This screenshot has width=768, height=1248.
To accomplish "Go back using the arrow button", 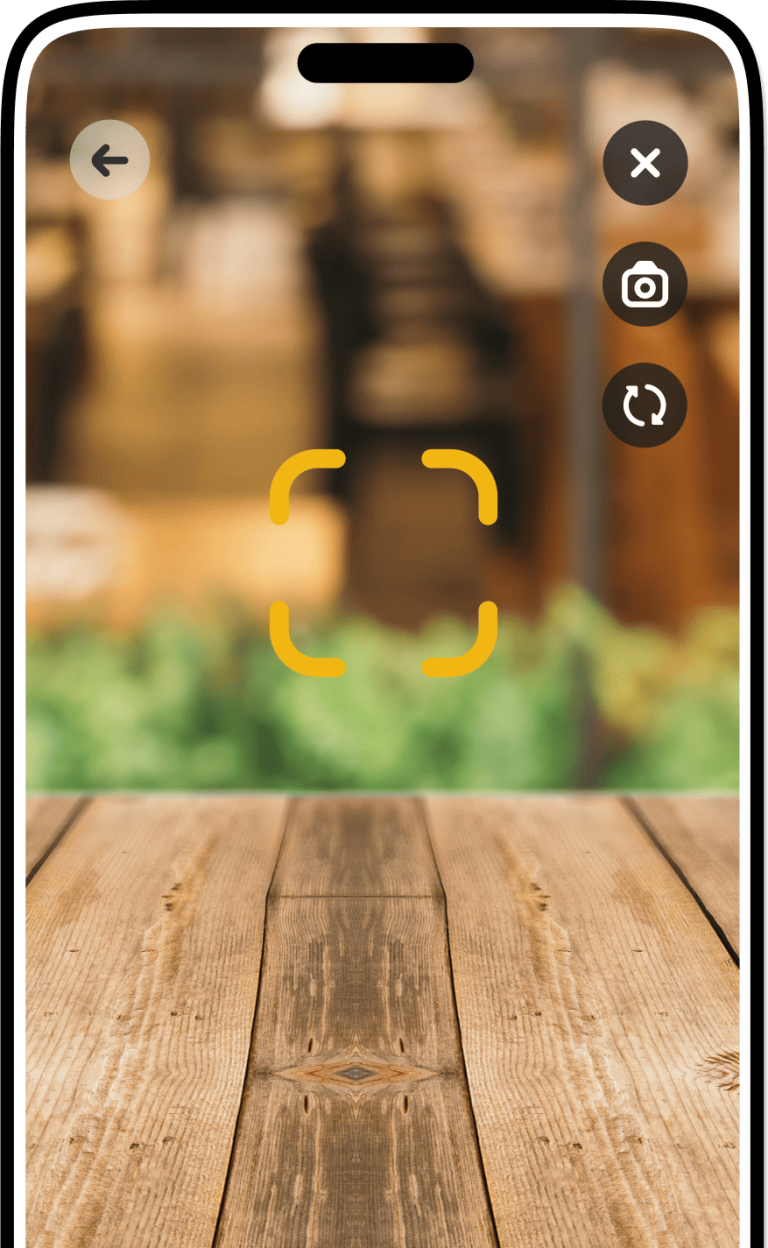I will pyautogui.click(x=110, y=160).
